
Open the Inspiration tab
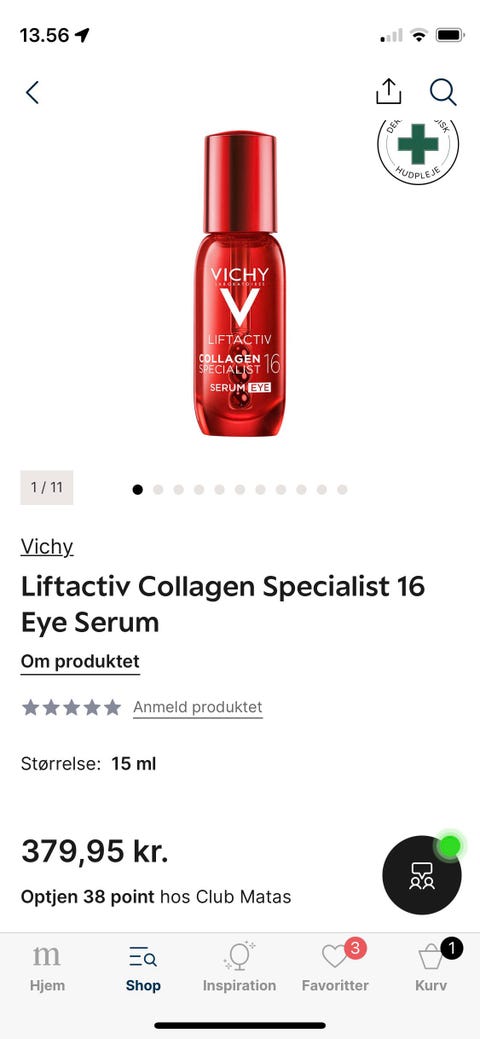[239, 968]
